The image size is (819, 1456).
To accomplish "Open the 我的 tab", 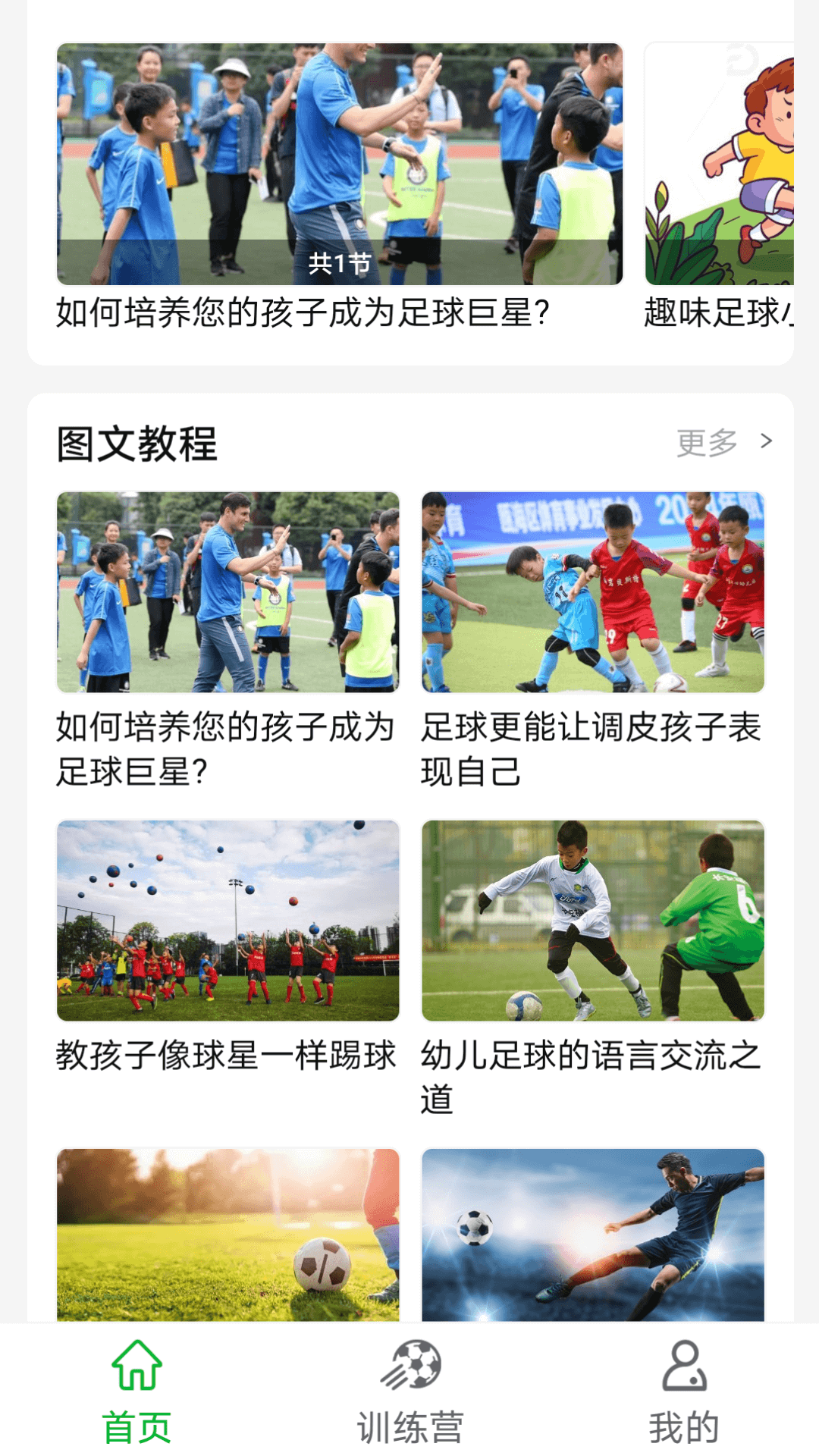I will [x=684, y=1391].
